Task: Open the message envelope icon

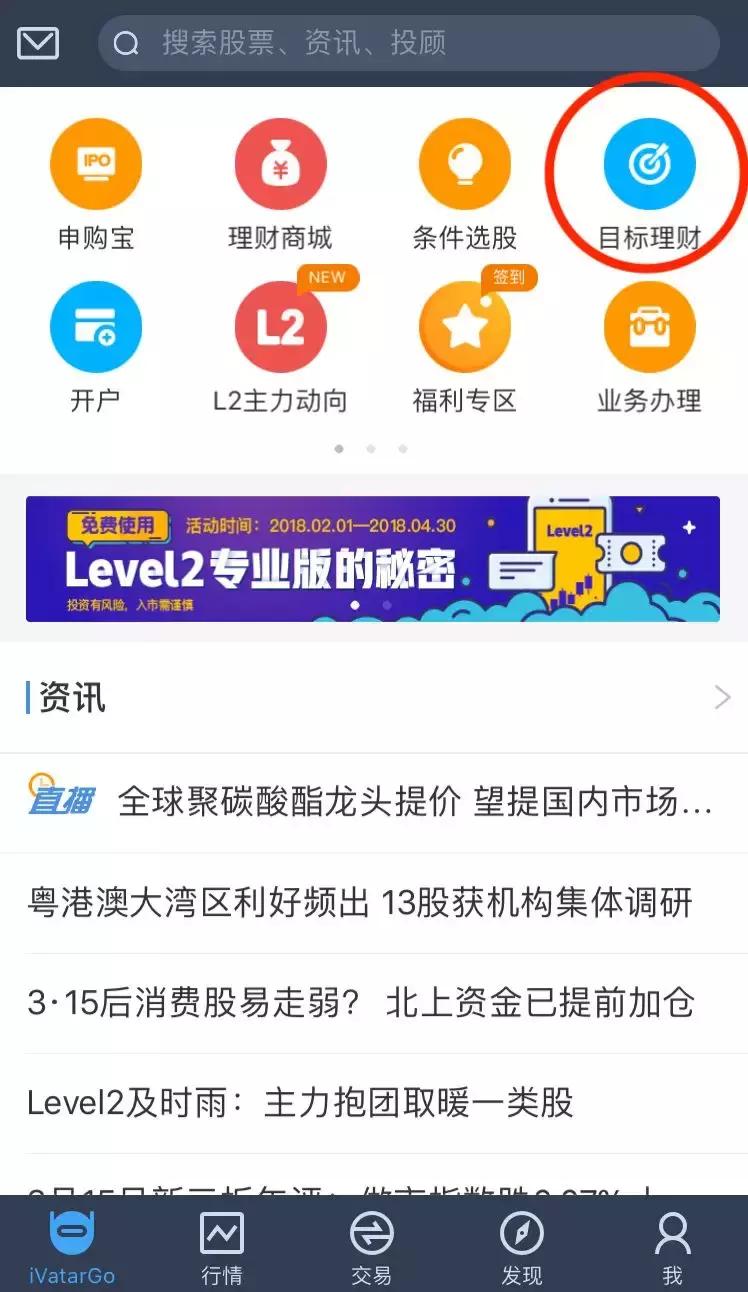Action: point(37,43)
